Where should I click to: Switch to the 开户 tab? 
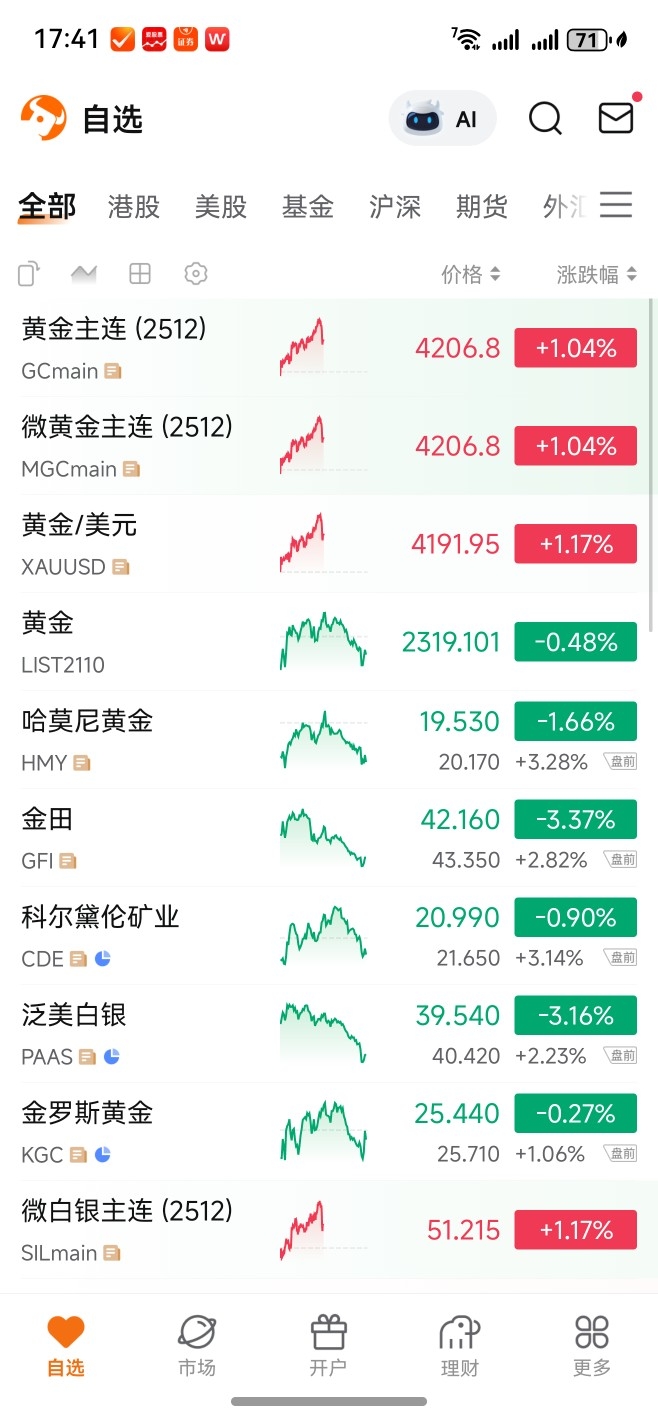coord(328,1345)
